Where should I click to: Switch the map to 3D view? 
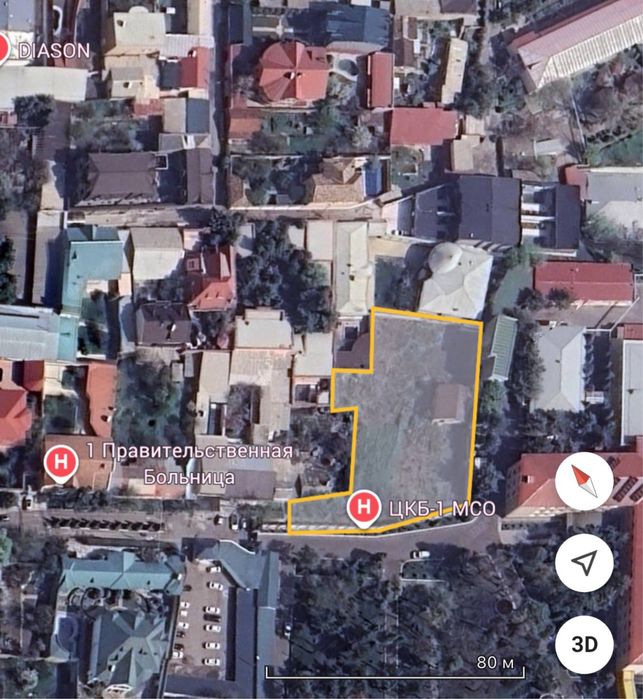pyautogui.click(x=584, y=643)
